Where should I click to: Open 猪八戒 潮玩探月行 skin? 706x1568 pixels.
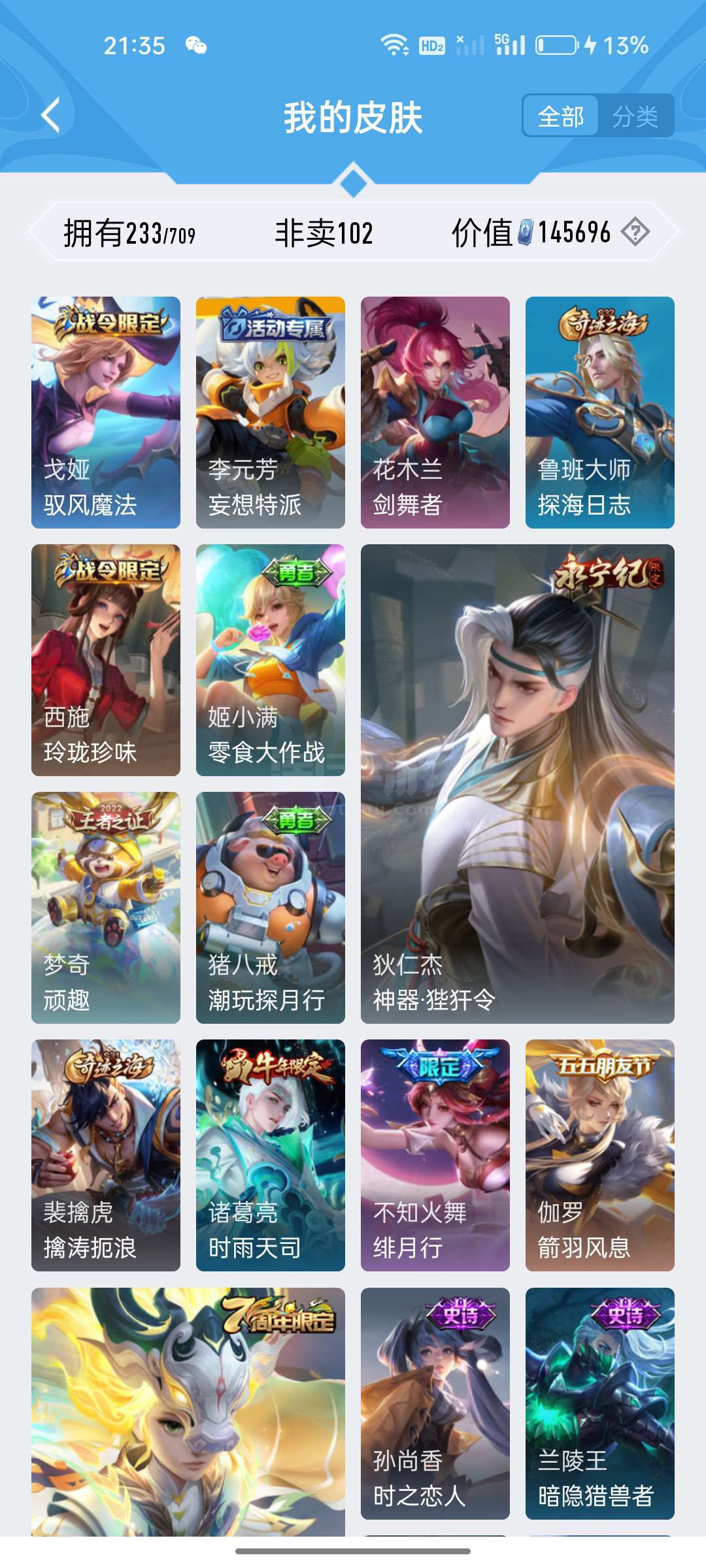point(271,907)
